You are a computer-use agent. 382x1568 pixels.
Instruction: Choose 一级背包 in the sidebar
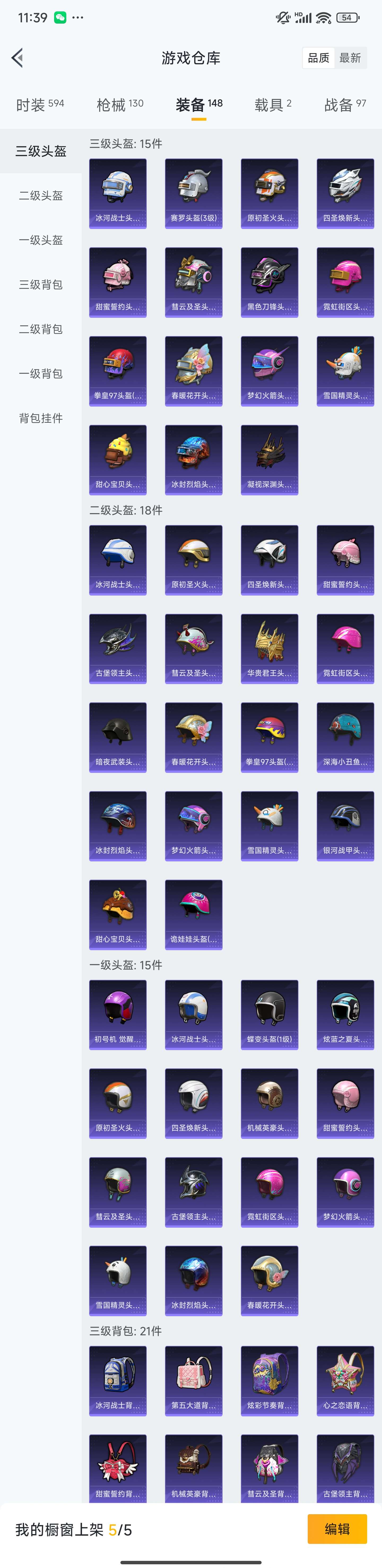coord(41,373)
